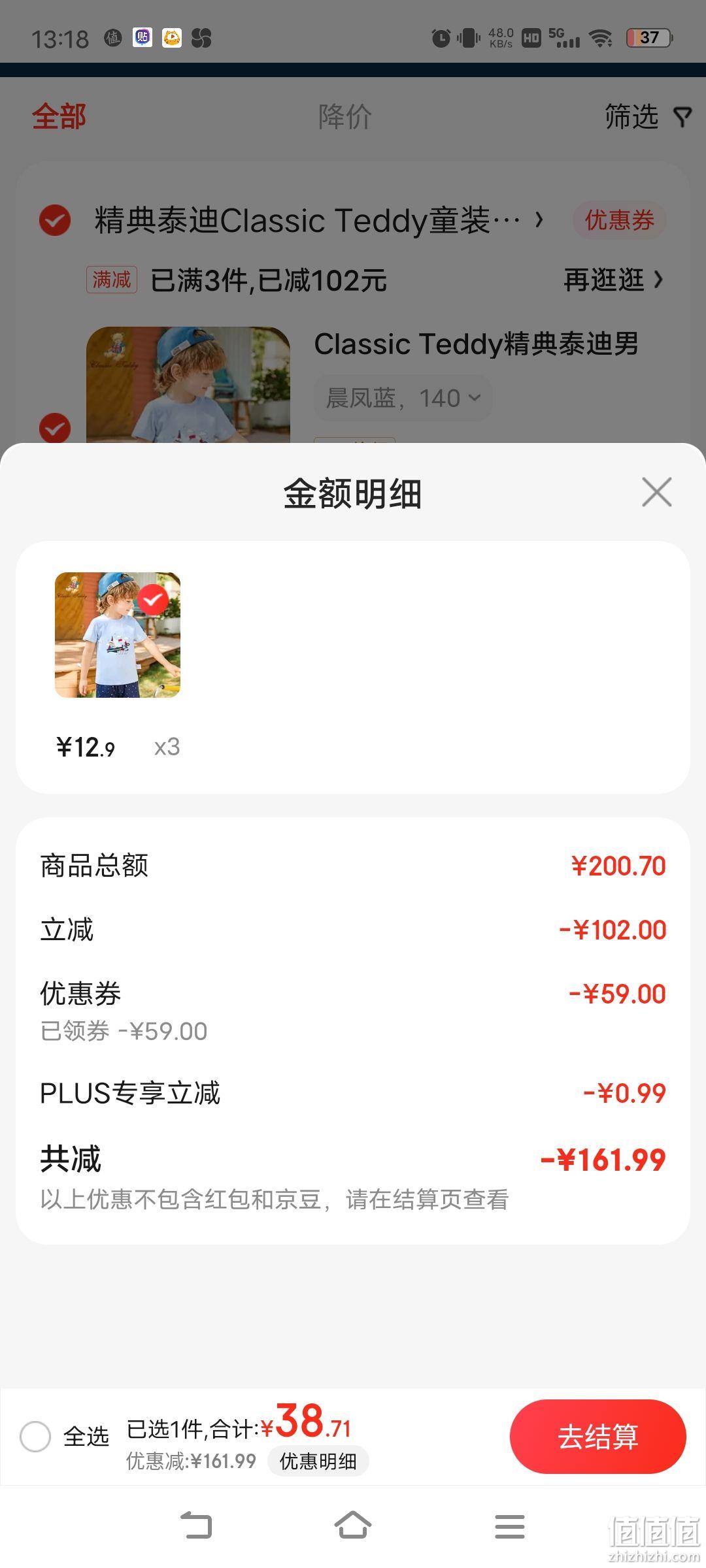The image size is (706, 1568).
Task: Switch to the 降价 tab
Action: tap(345, 117)
